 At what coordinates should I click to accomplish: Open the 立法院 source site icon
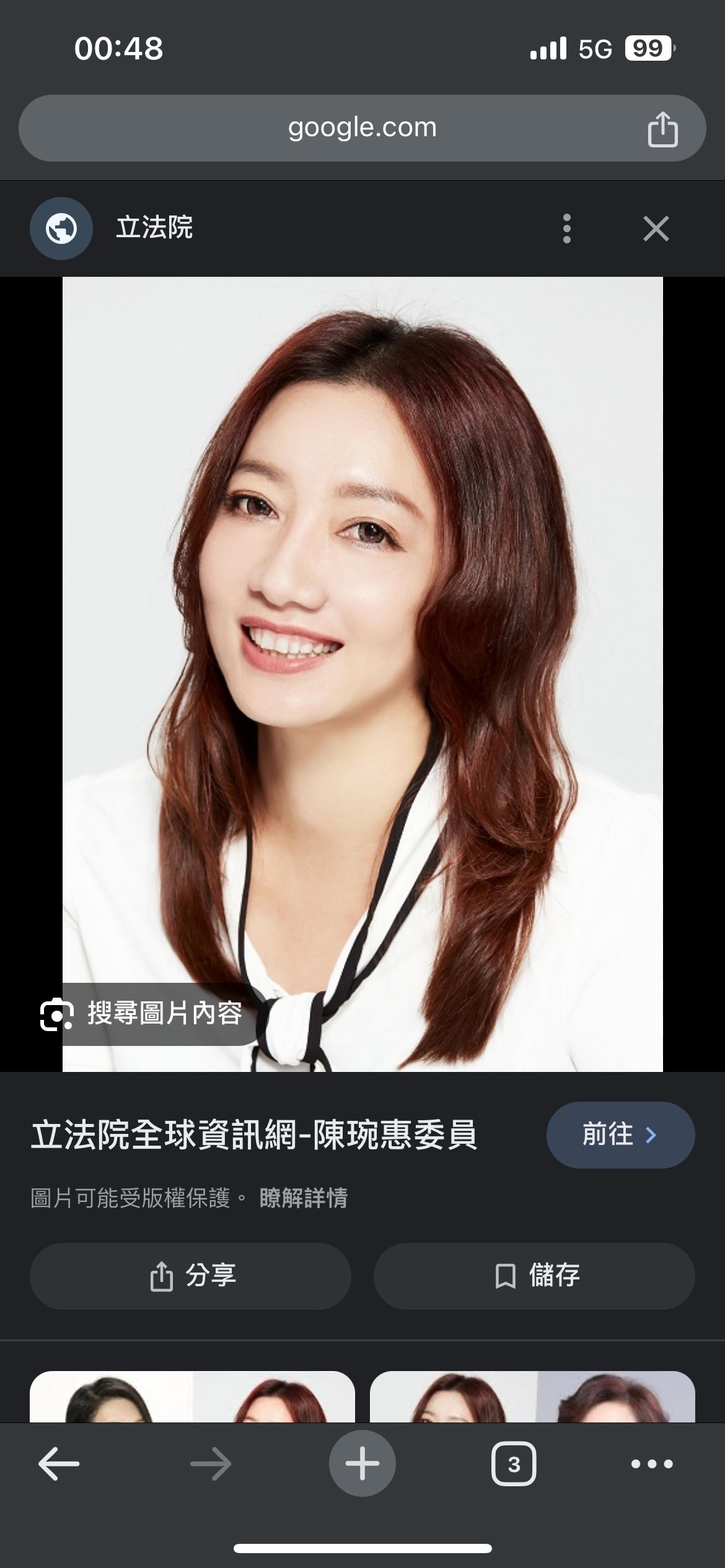coord(61,229)
